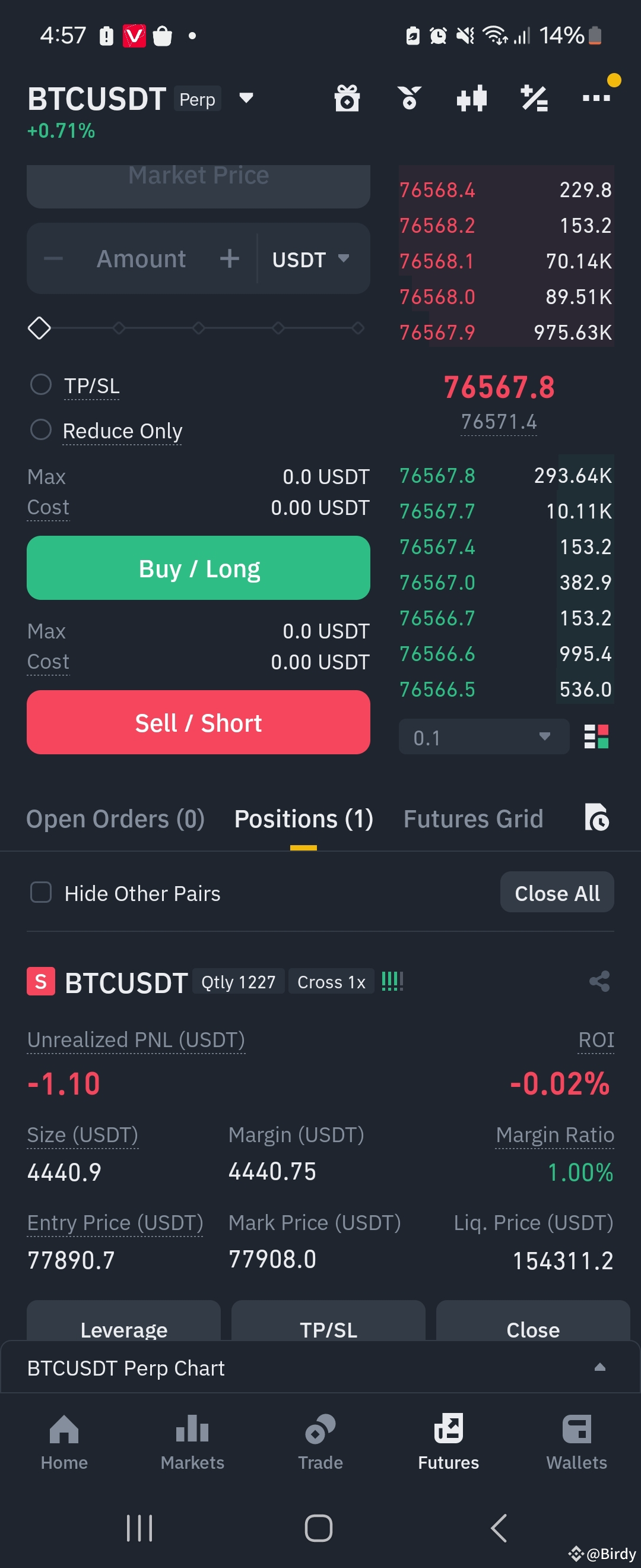This screenshot has width=641, height=1568.
Task: Open the three-dot overflow menu
Action: [595, 97]
